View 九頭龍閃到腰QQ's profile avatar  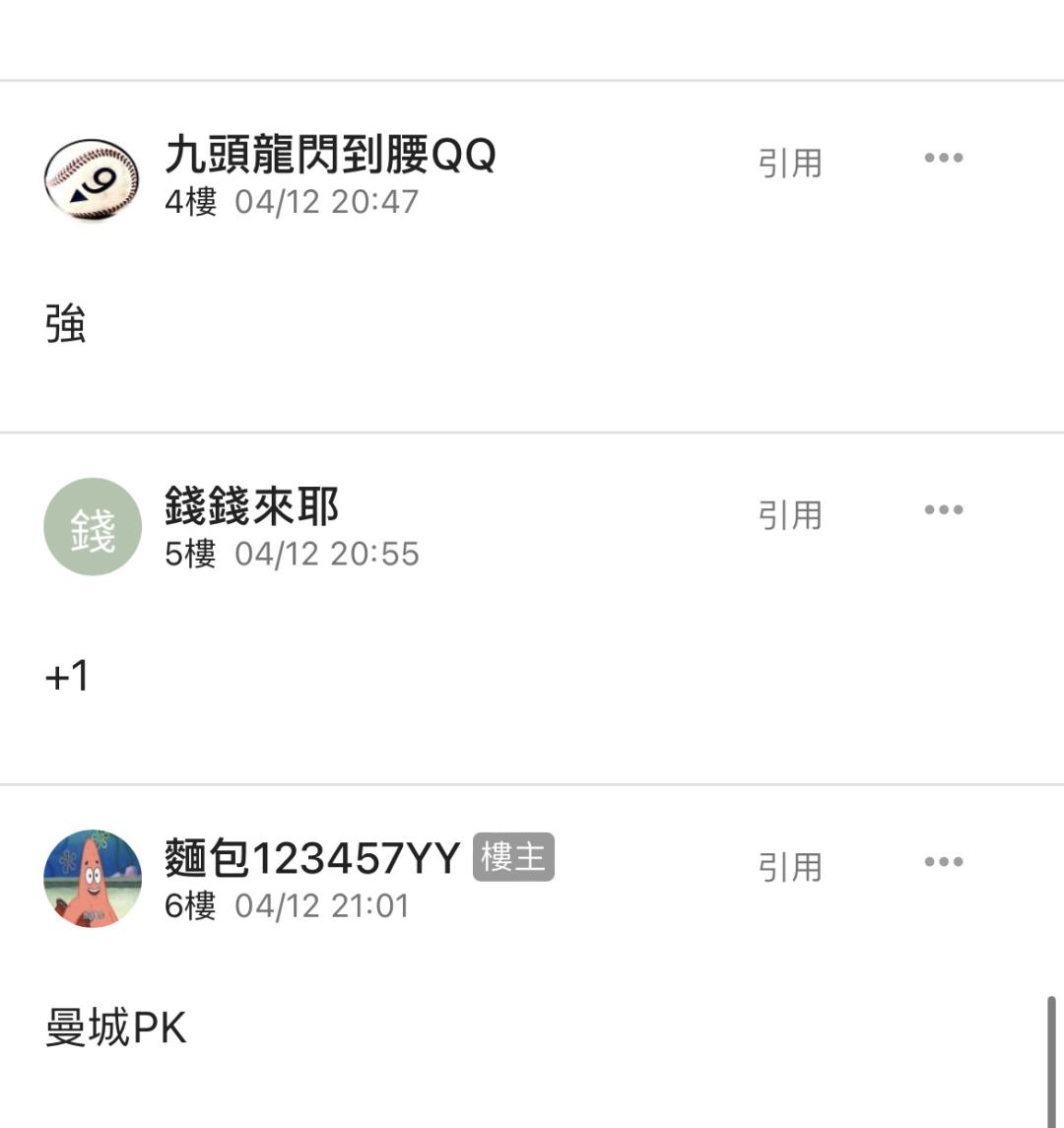coord(92,179)
